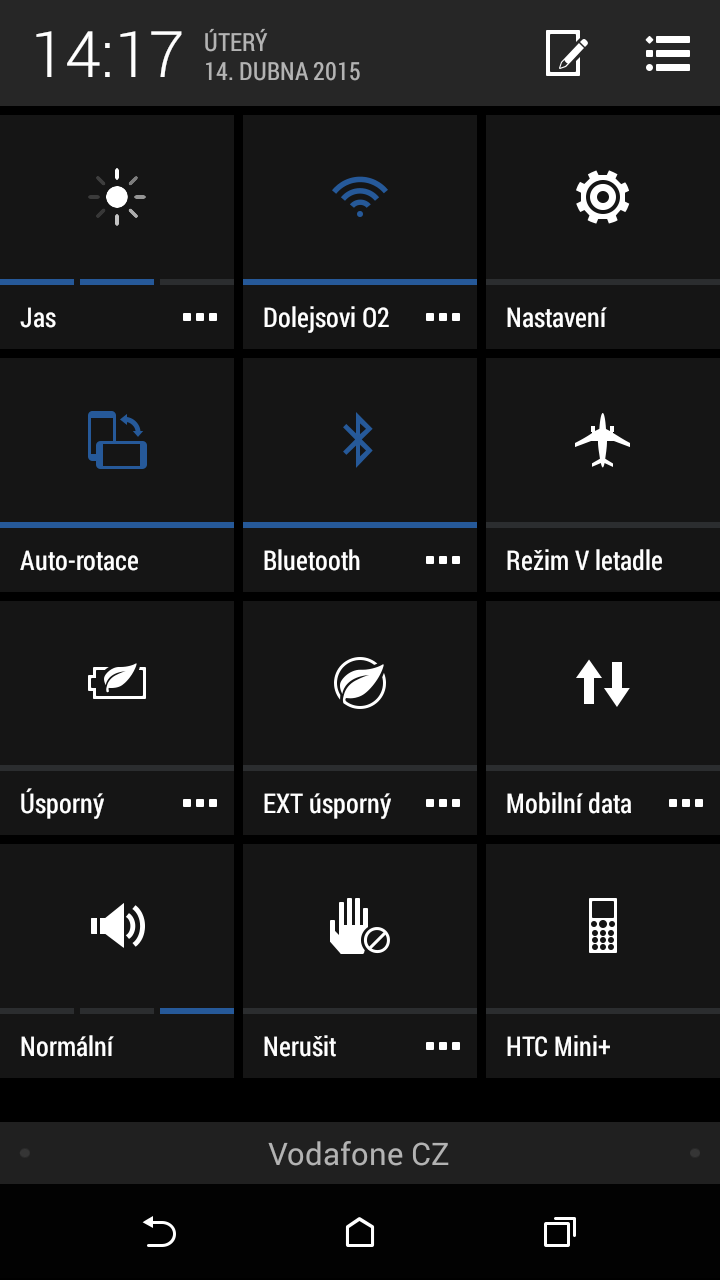Switch the Normální sound profile
The image size is (720, 1280).
117,961
